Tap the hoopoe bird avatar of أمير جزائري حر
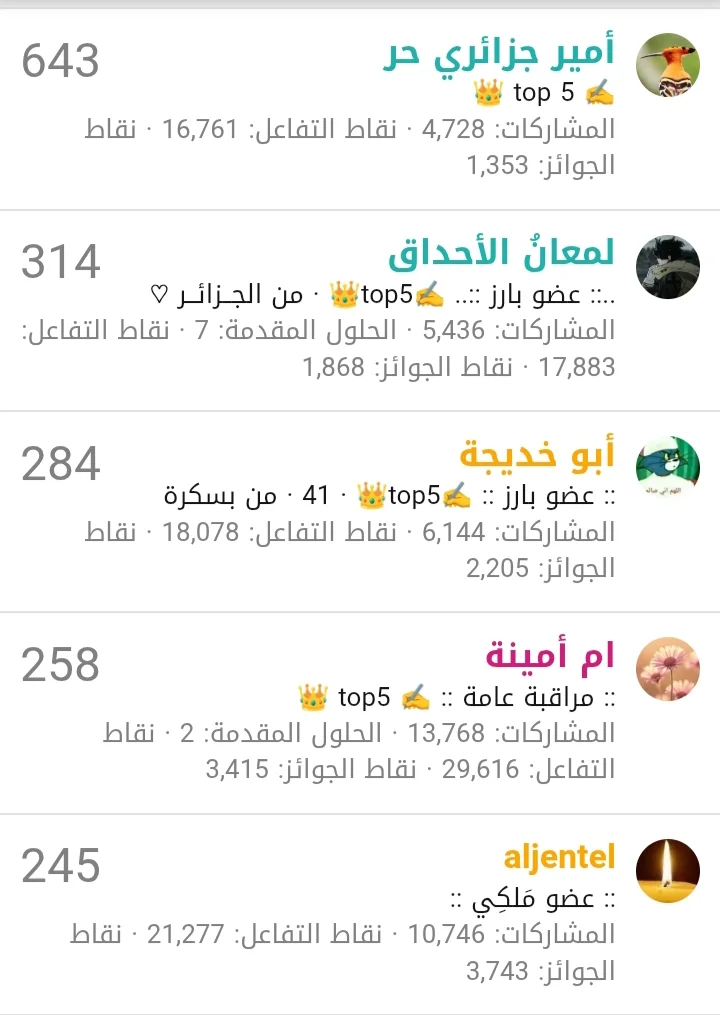The image size is (720, 1015). pos(667,64)
